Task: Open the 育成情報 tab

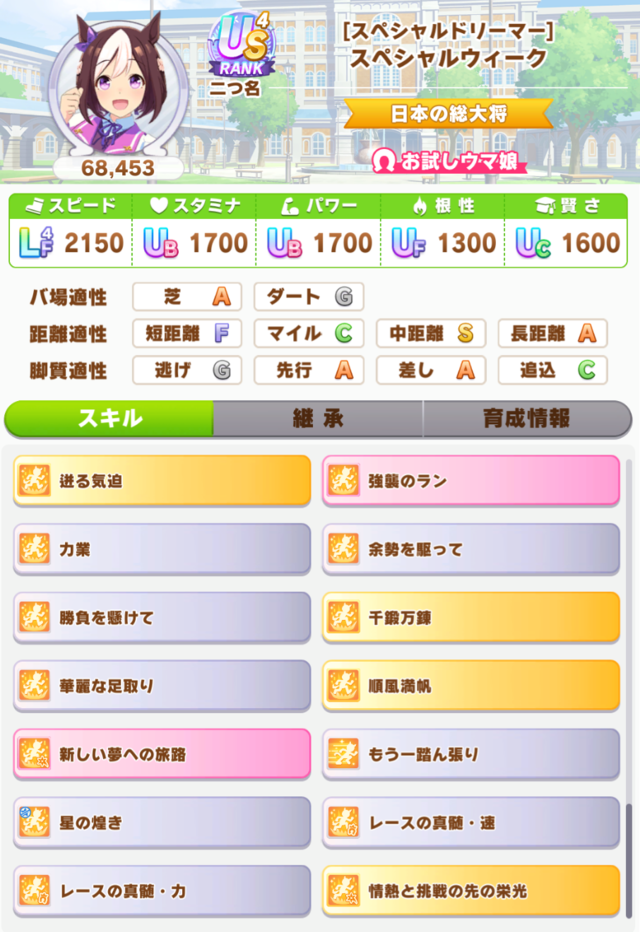Action: tap(529, 418)
